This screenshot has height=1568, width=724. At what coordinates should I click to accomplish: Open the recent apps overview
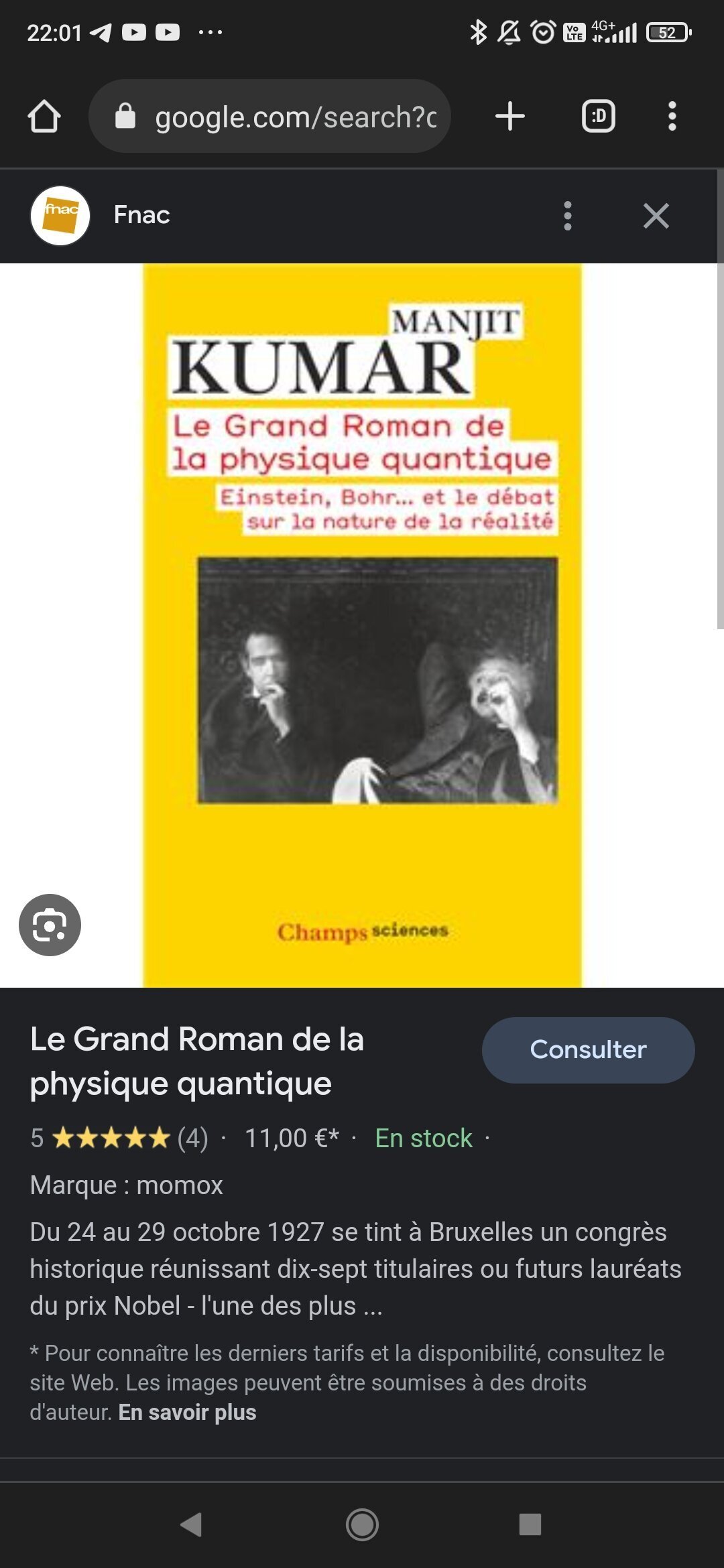click(x=530, y=1524)
